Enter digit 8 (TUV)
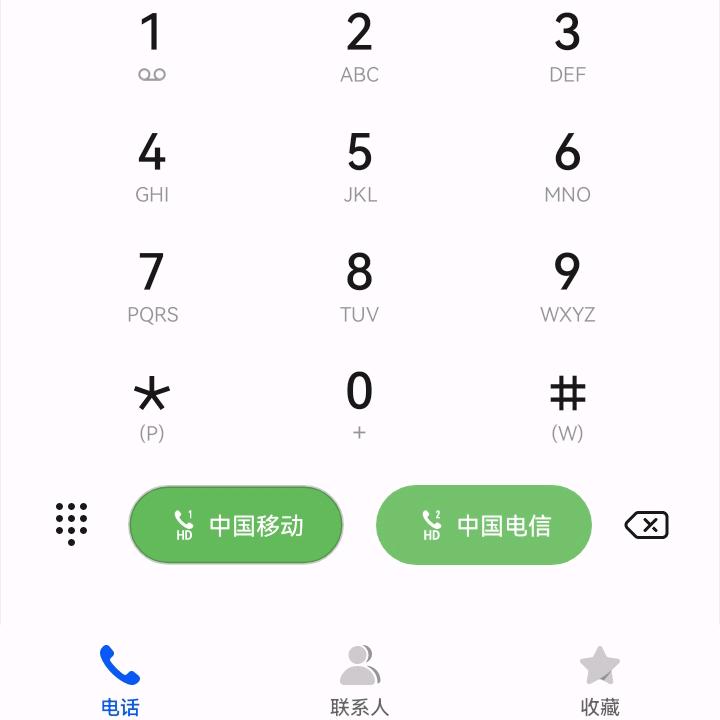This screenshot has width=720, height=720. [x=359, y=286]
